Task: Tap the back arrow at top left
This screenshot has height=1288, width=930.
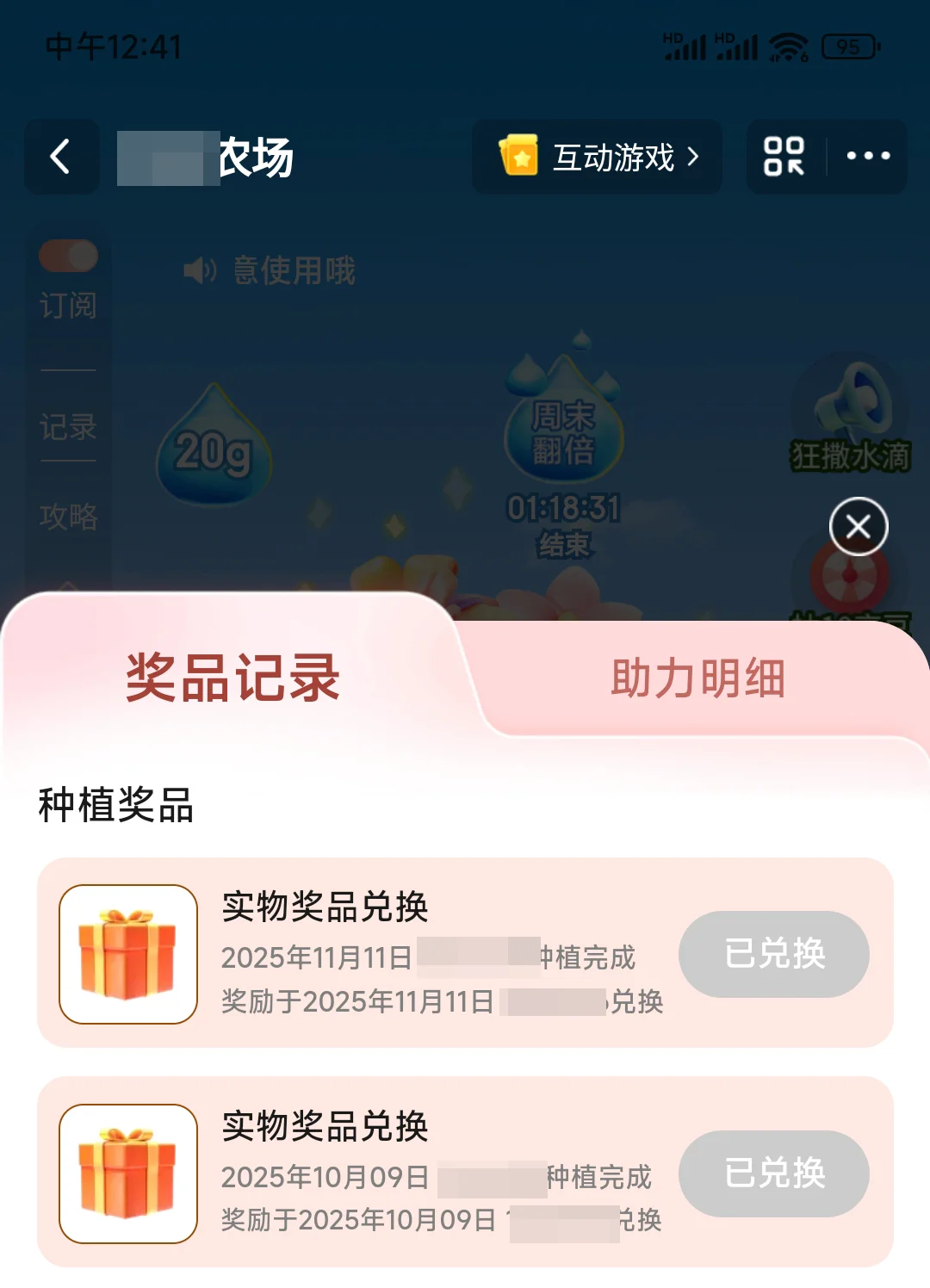Action: 60,156
